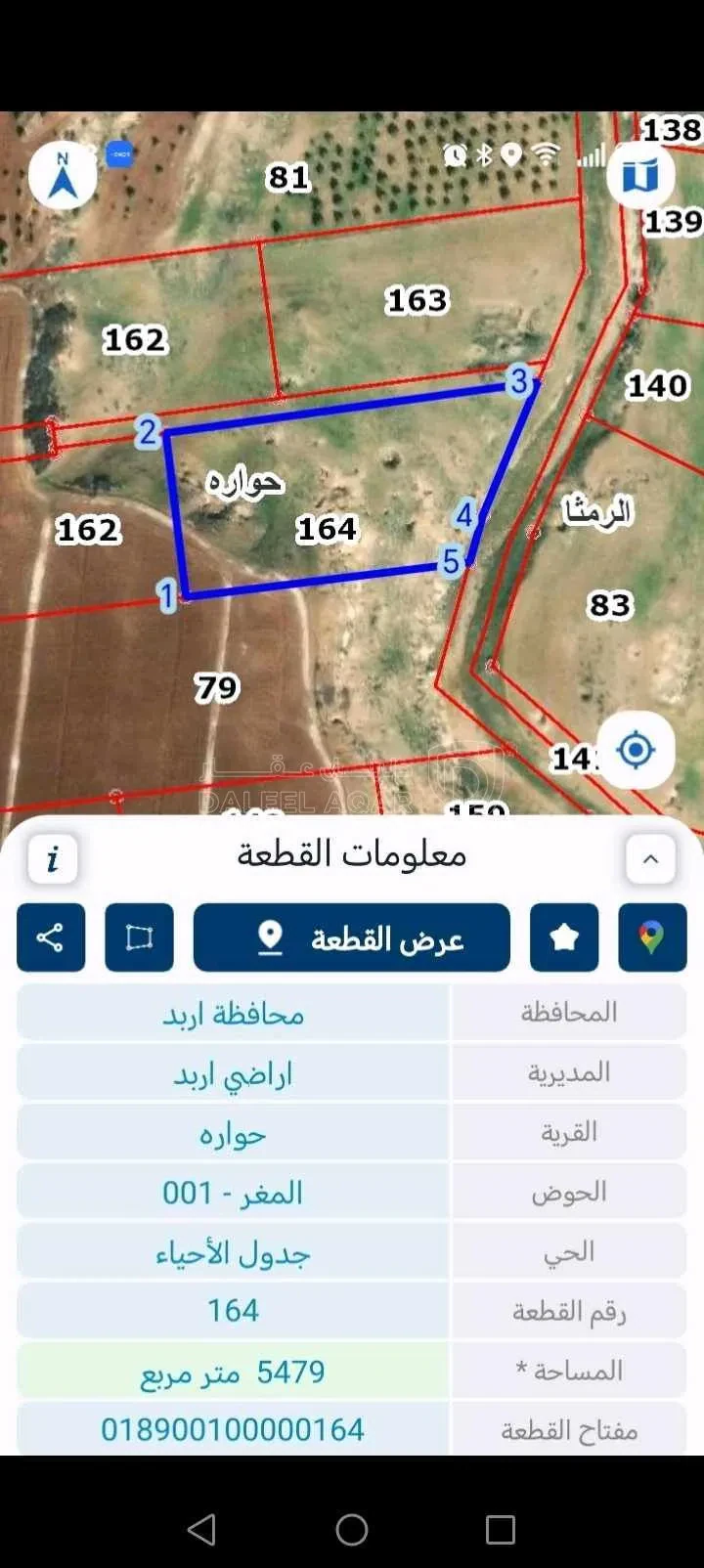Share the parcel details
Image resolution: width=704 pixels, height=1568 pixels.
point(51,937)
